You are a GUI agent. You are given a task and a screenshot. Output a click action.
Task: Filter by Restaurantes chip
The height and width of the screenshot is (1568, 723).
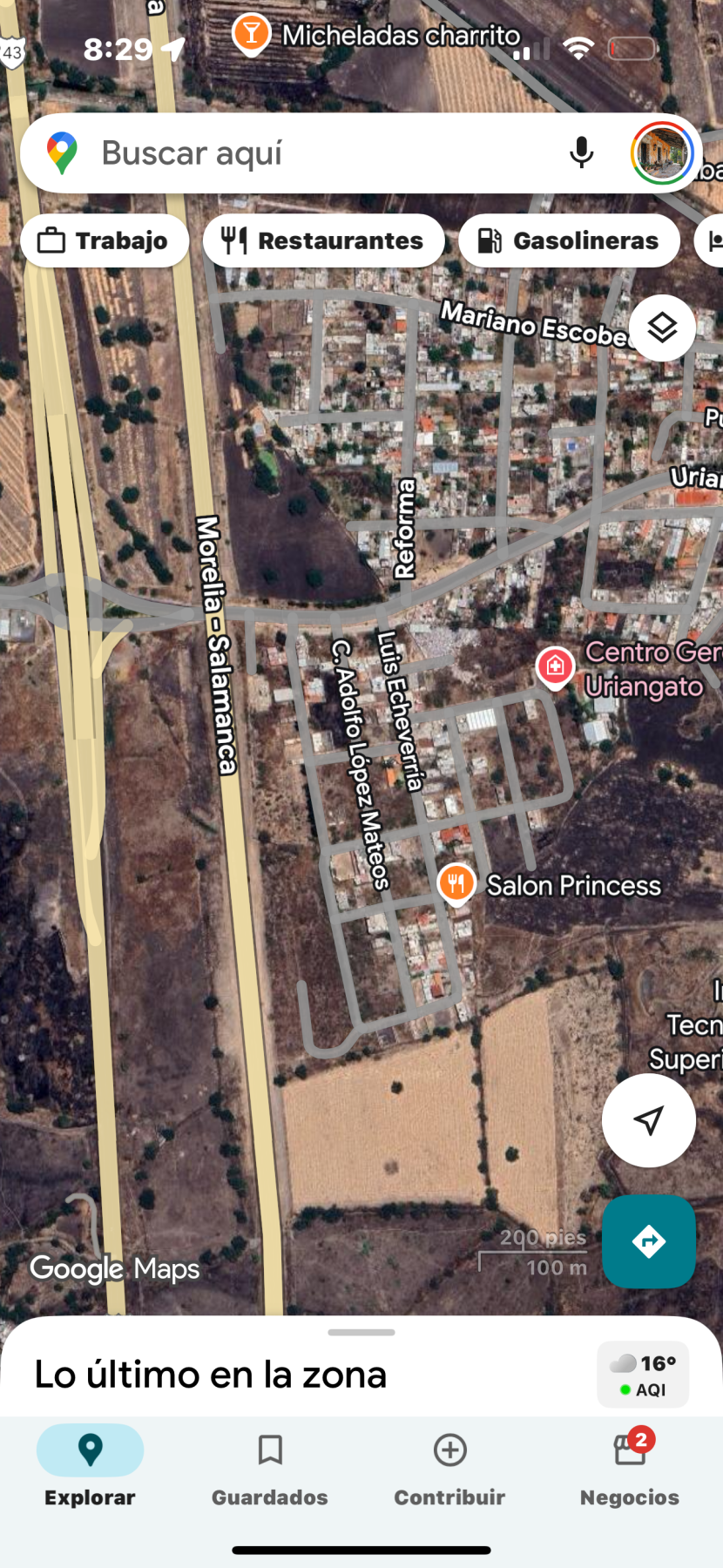(x=324, y=240)
